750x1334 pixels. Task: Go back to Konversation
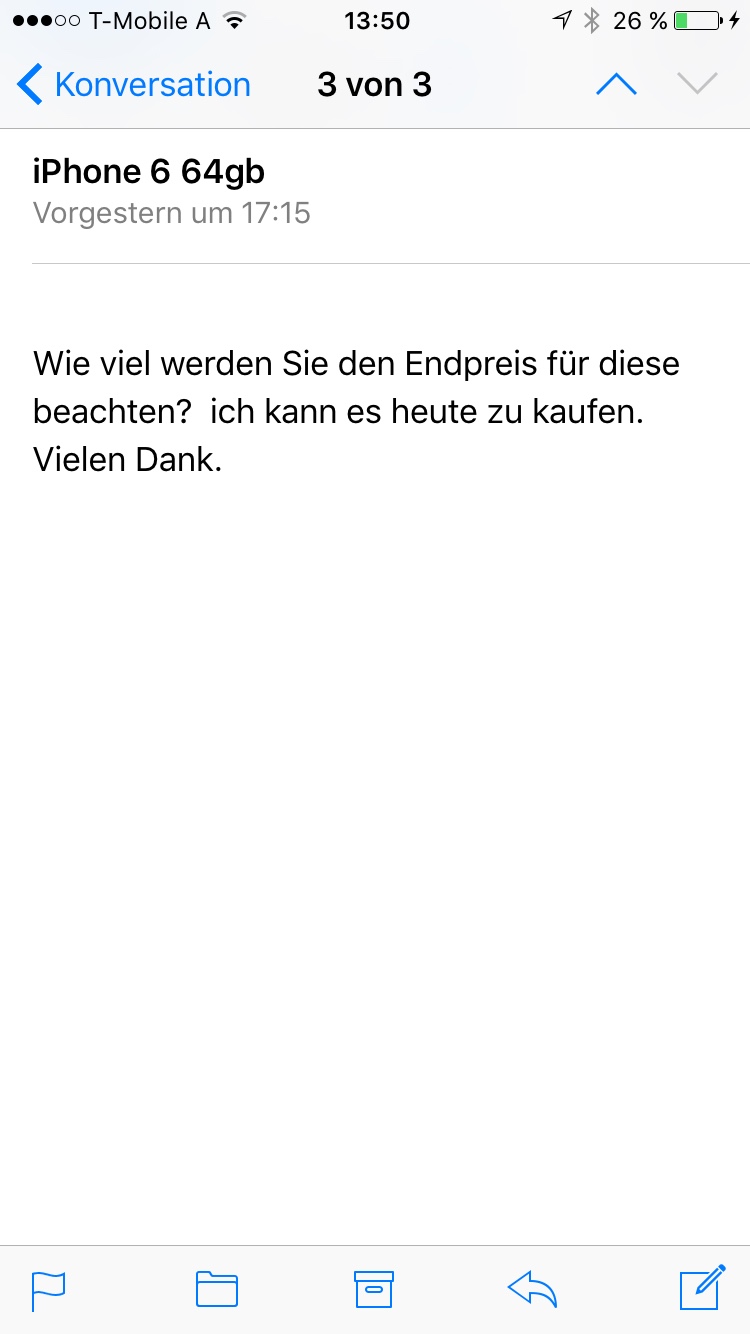click(x=134, y=85)
